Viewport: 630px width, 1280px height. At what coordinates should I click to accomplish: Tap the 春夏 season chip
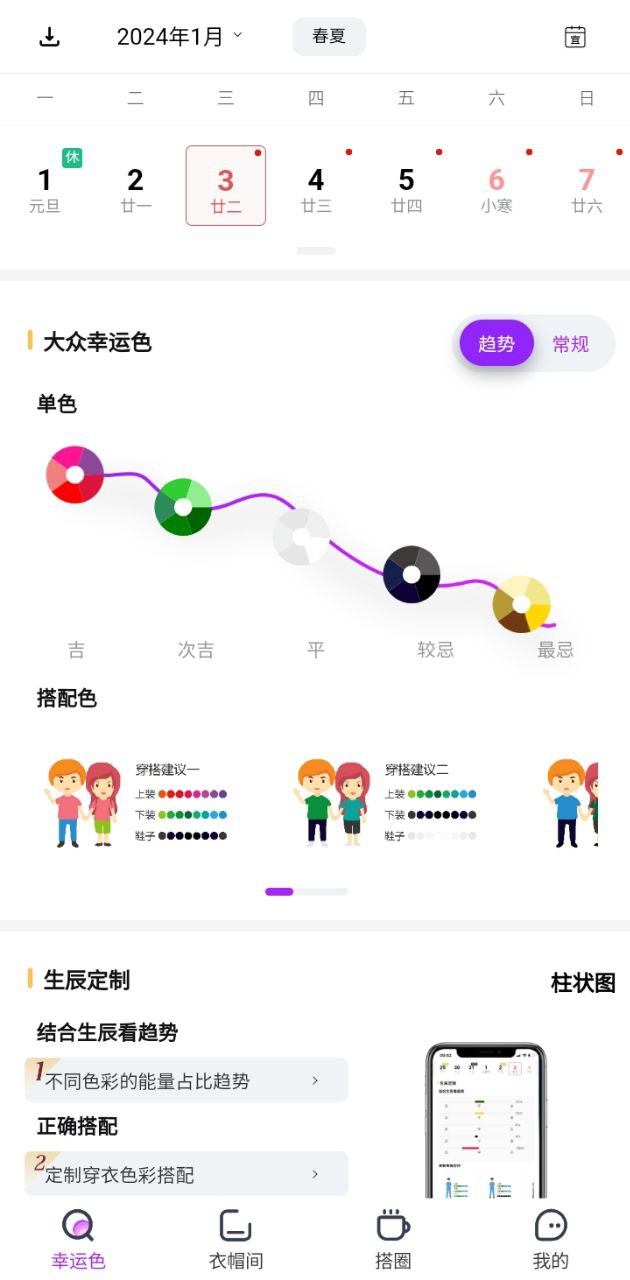[329, 37]
